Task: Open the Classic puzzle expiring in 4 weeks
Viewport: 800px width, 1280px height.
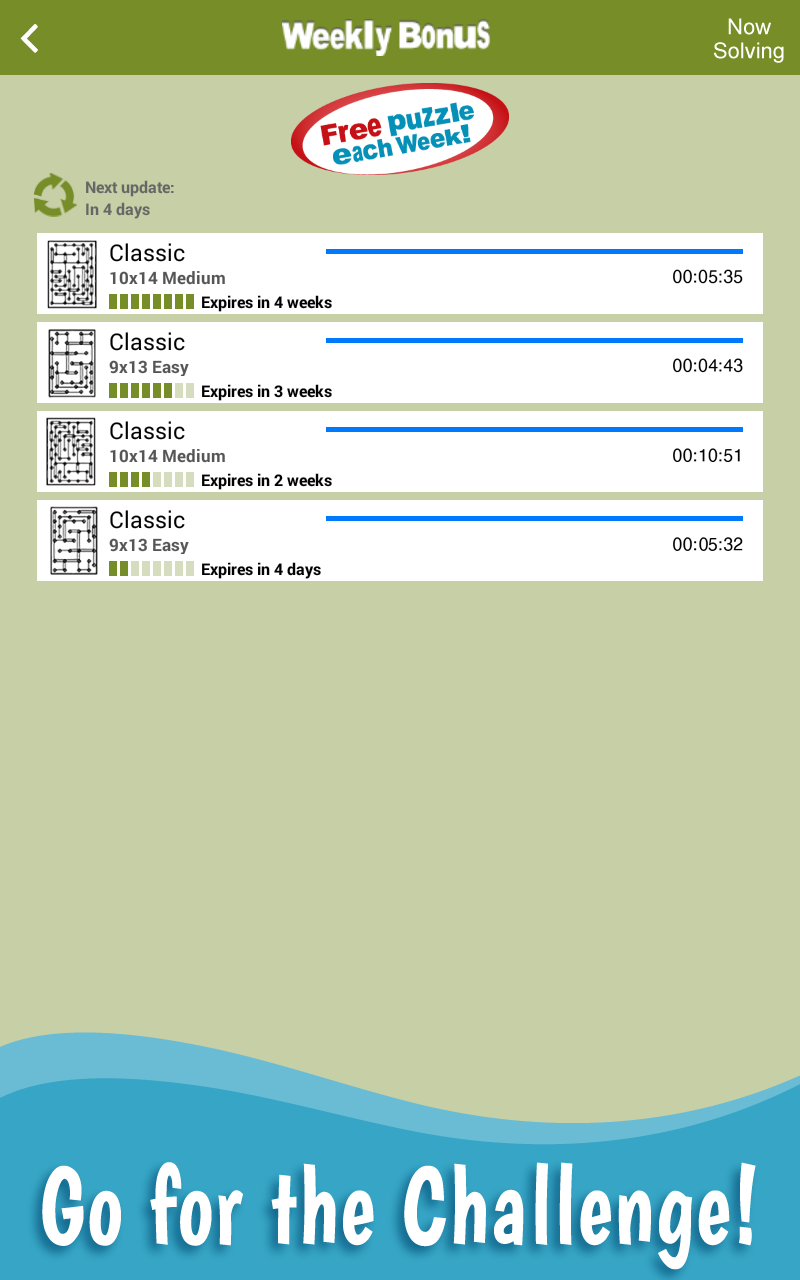Action: 400,273
